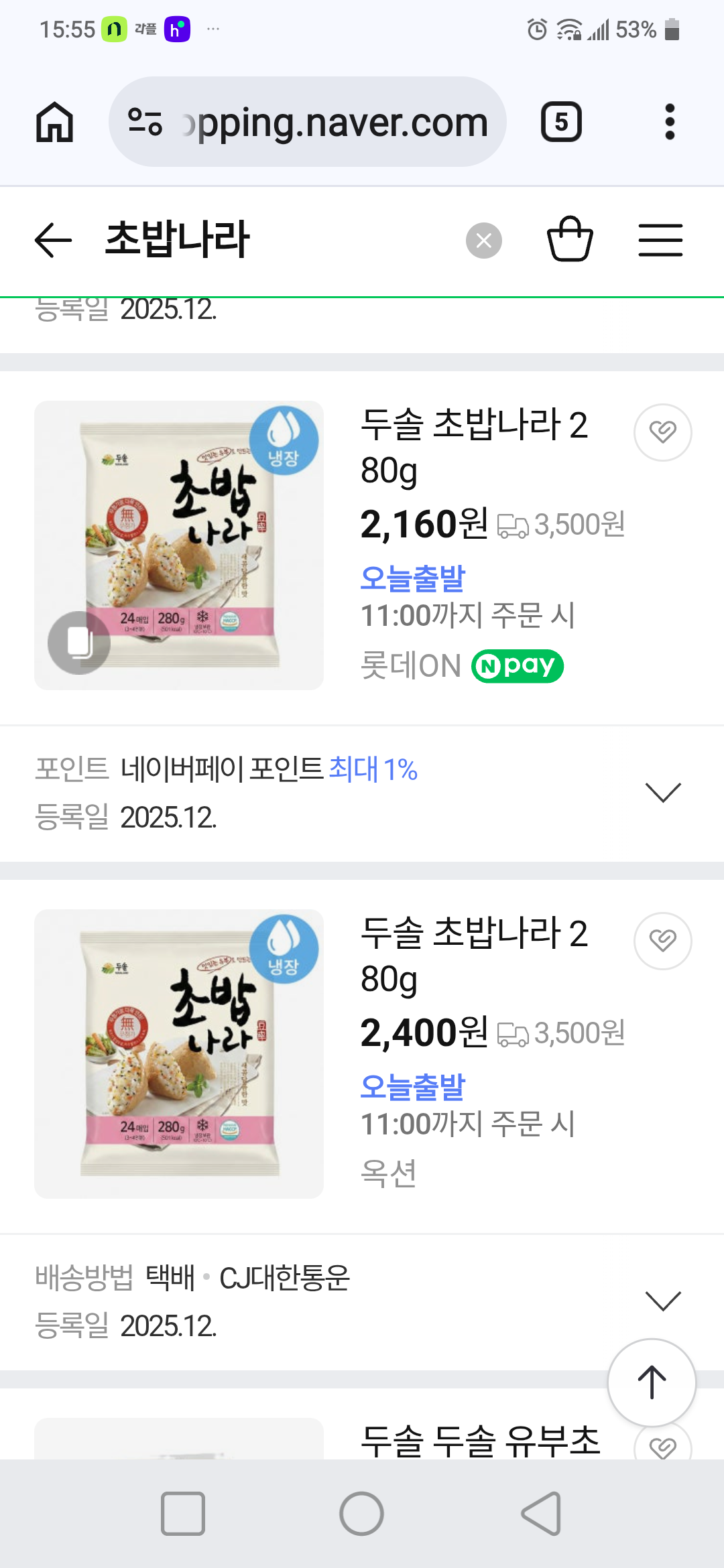Tap the system back button

pyautogui.click(x=542, y=1514)
